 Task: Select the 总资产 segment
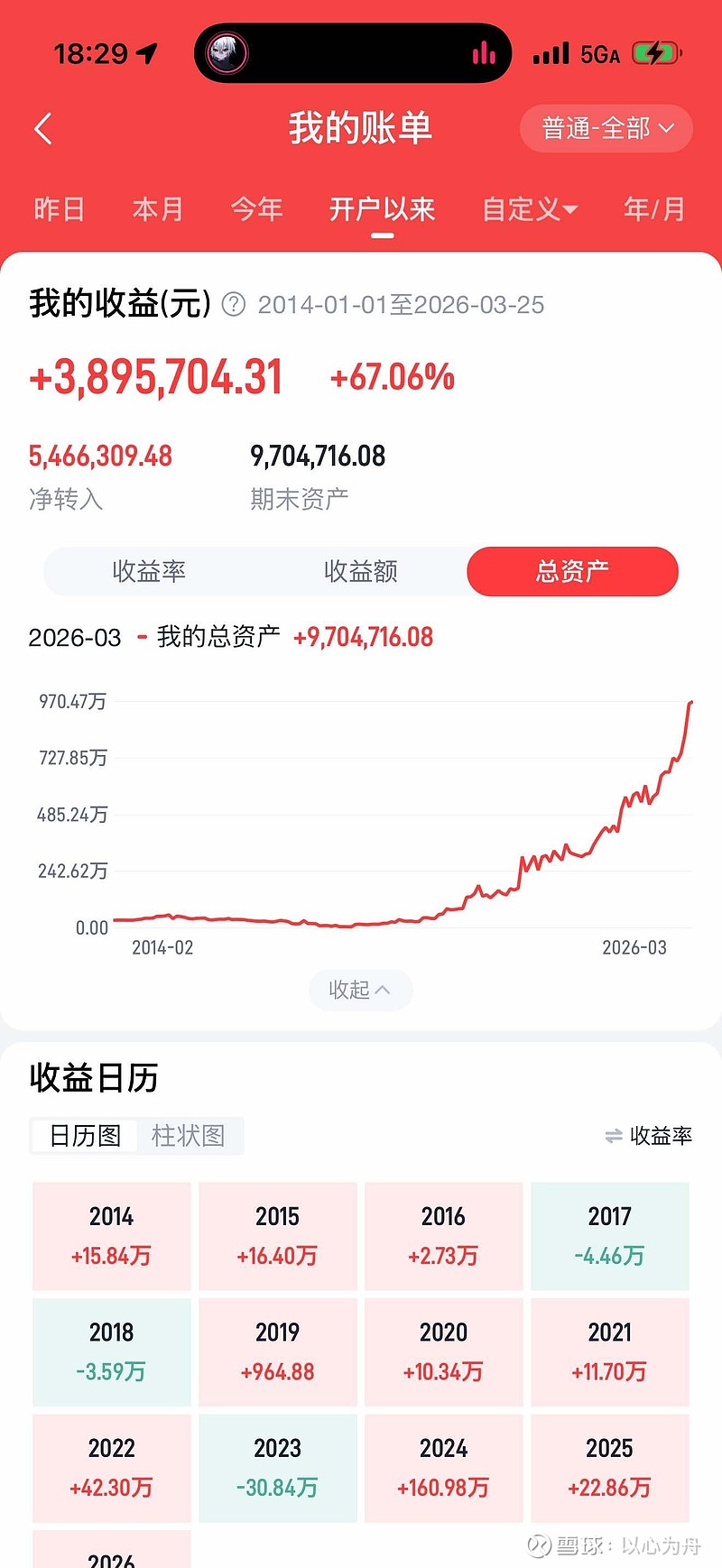click(x=572, y=571)
